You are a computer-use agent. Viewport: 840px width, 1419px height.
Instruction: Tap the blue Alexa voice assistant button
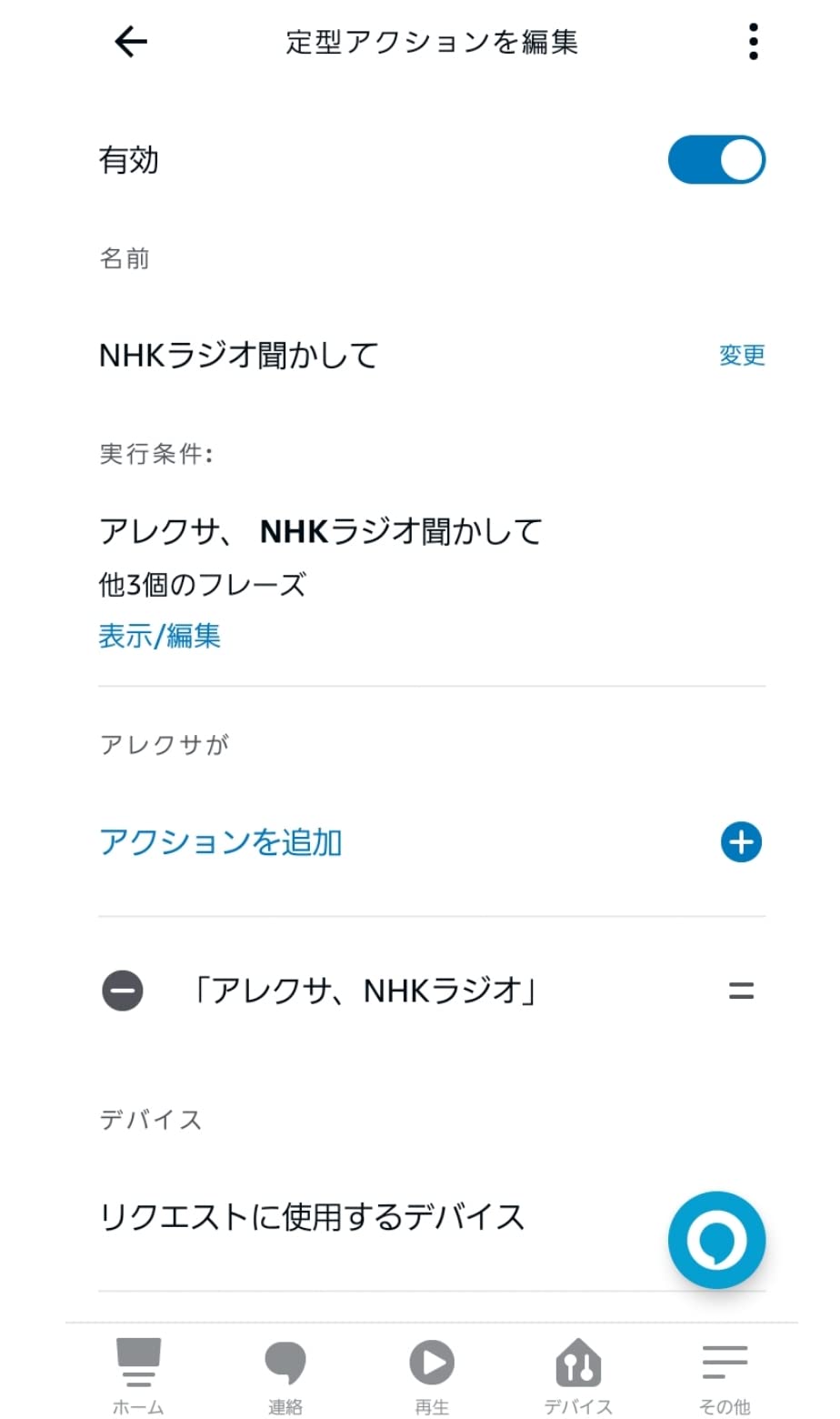(716, 1240)
